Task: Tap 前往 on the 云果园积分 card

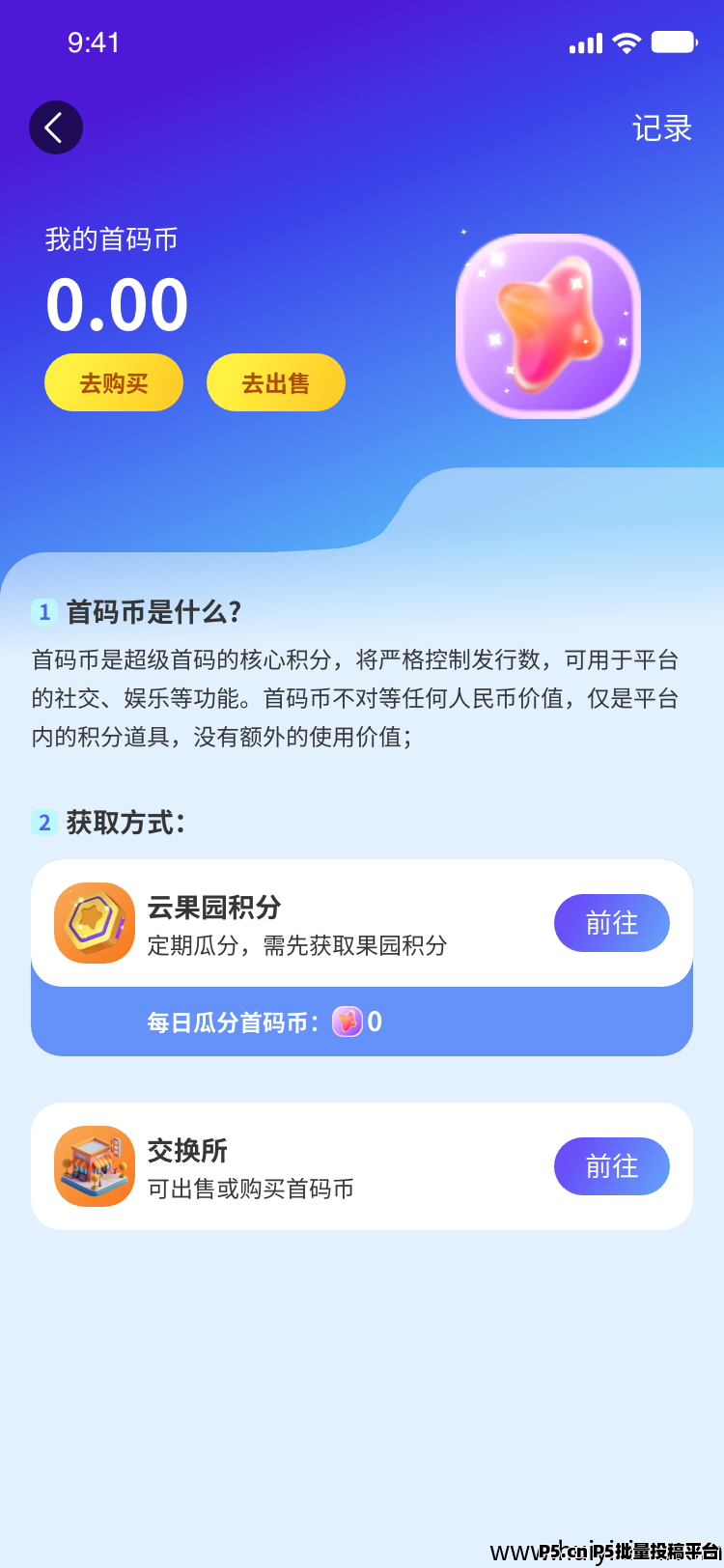Action: (x=611, y=923)
